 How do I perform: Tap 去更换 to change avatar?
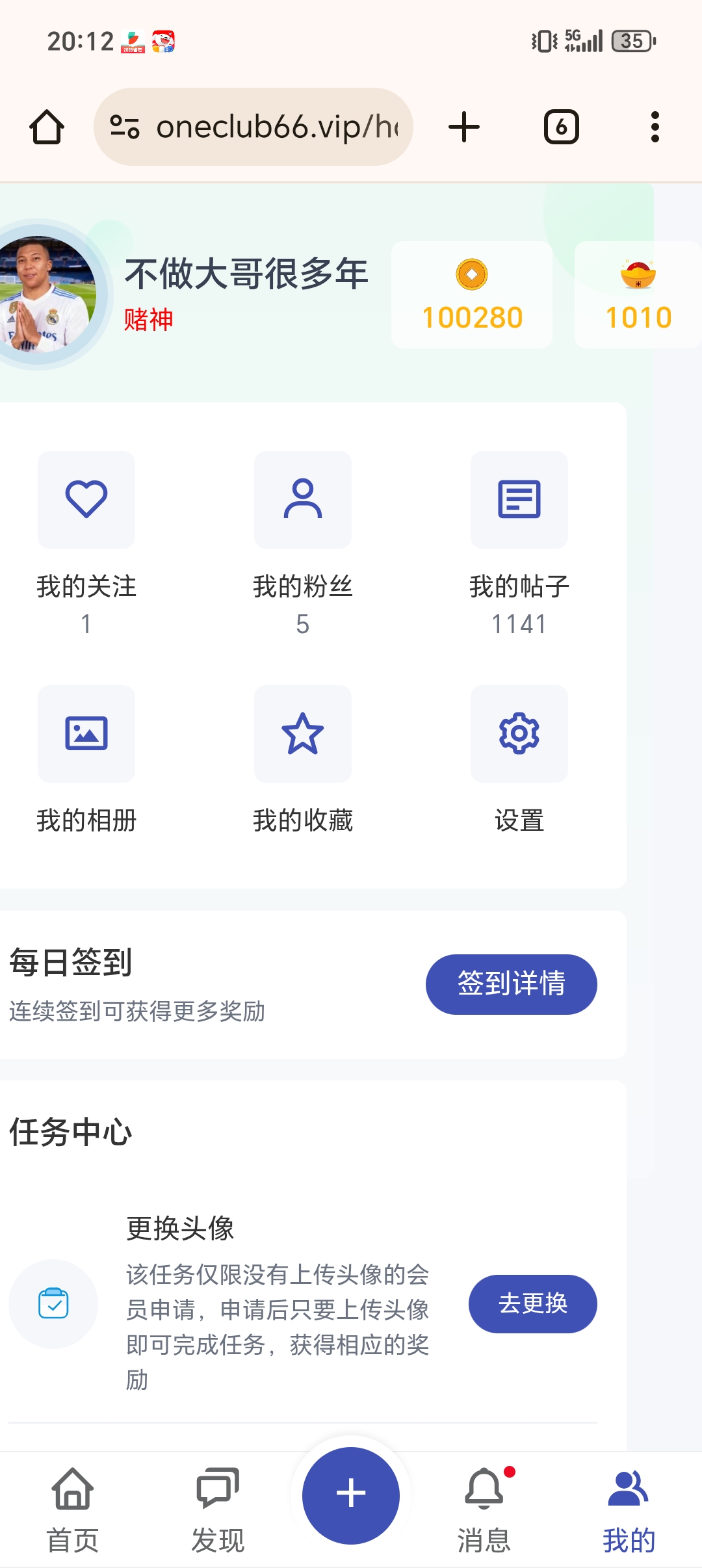point(532,1303)
